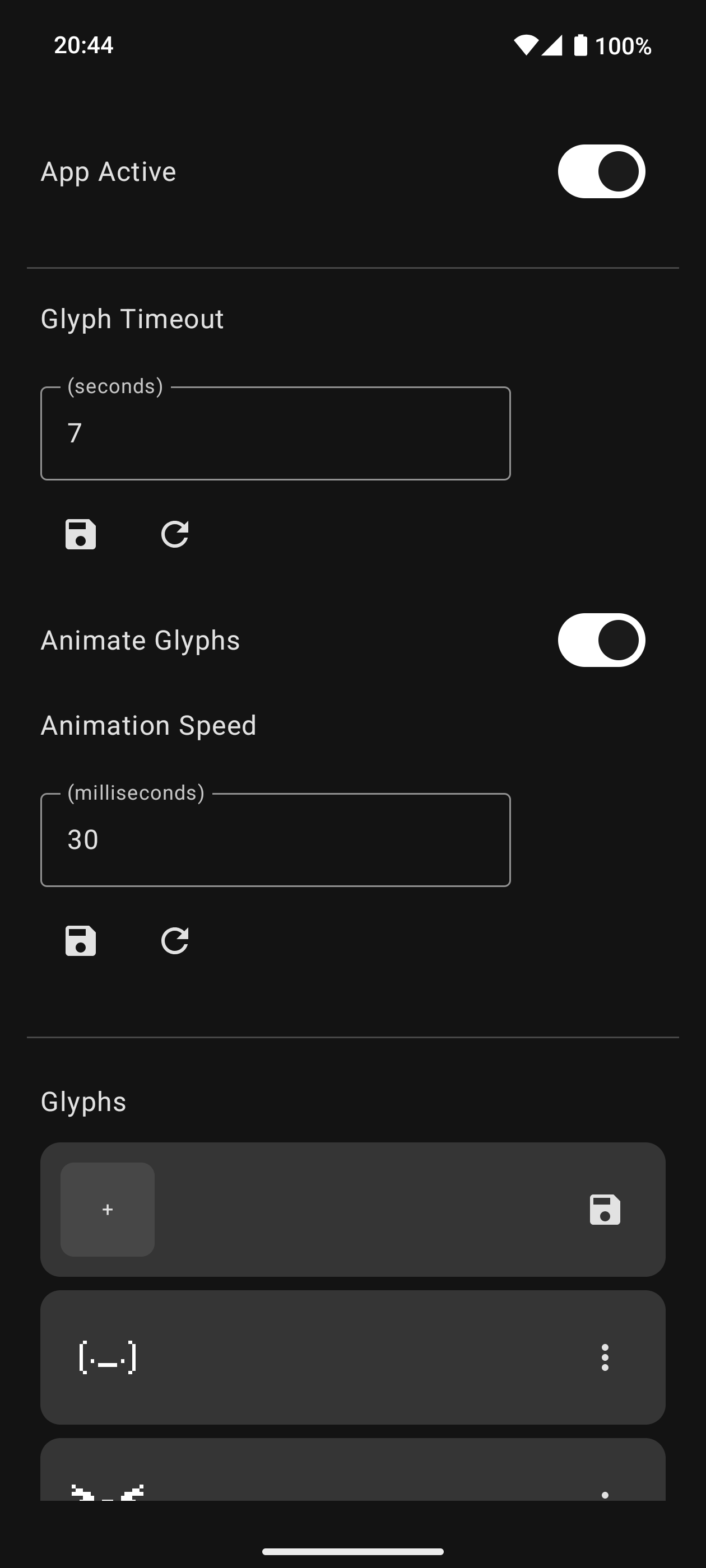The width and height of the screenshot is (706, 1568).
Task: Reset the Glyph Timeout value
Action: (175, 534)
